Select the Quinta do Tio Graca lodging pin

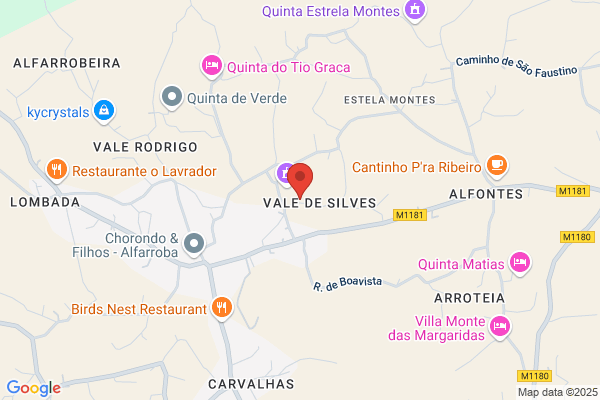point(212,66)
